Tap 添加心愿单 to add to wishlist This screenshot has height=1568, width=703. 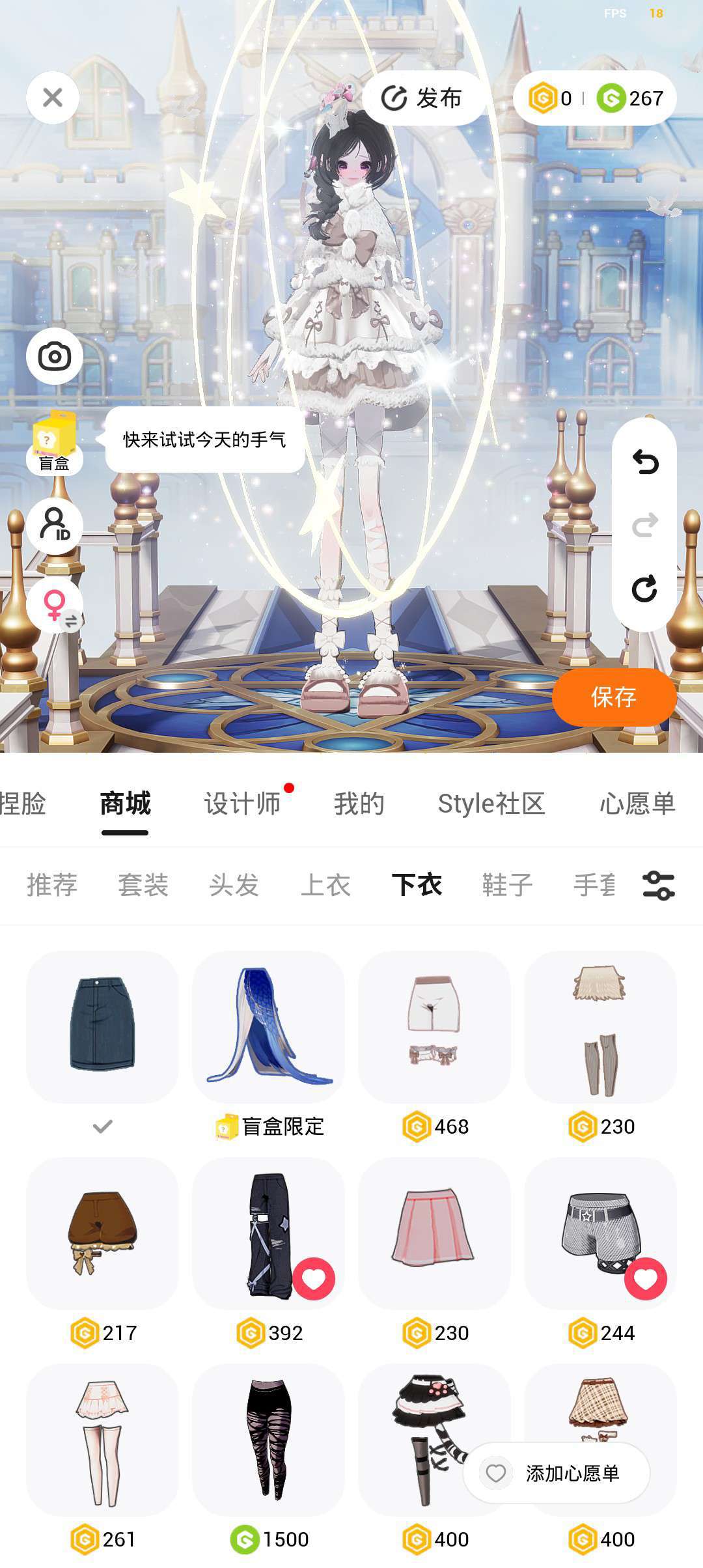(x=557, y=1473)
